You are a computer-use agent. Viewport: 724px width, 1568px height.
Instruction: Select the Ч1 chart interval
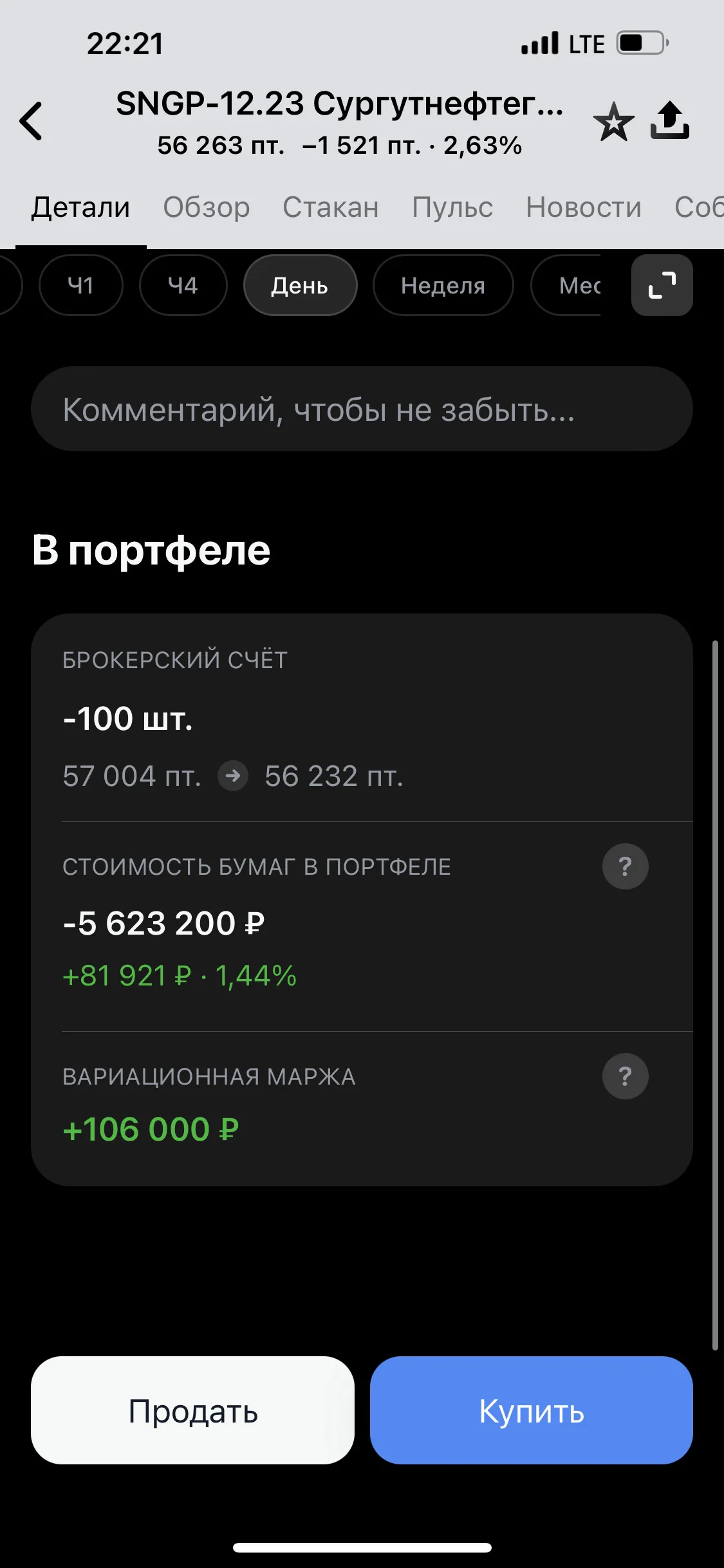coord(81,285)
